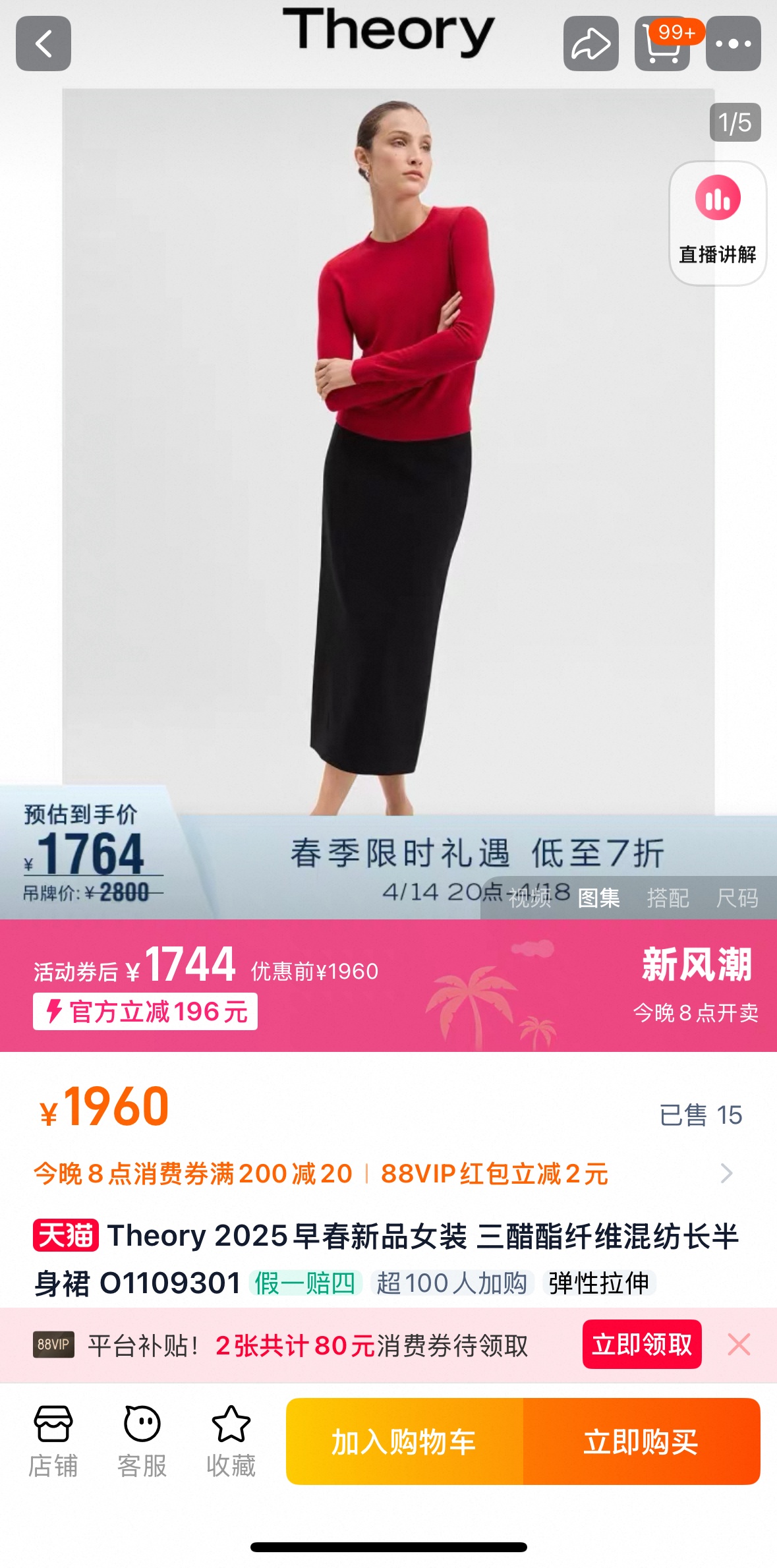Switch to the 尺码 tab
This screenshot has height=1568, width=777.
[737, 898]
